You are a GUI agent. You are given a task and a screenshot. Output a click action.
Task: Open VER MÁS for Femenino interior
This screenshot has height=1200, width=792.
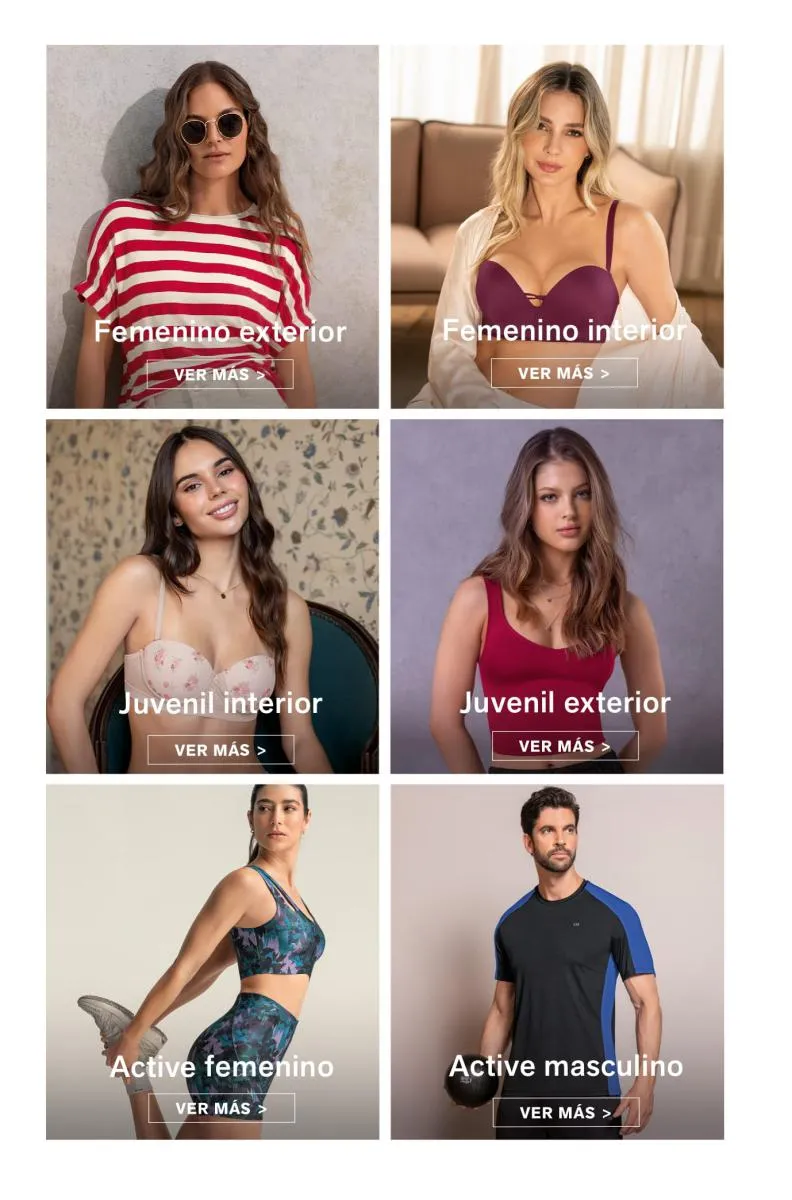[564, 373]
